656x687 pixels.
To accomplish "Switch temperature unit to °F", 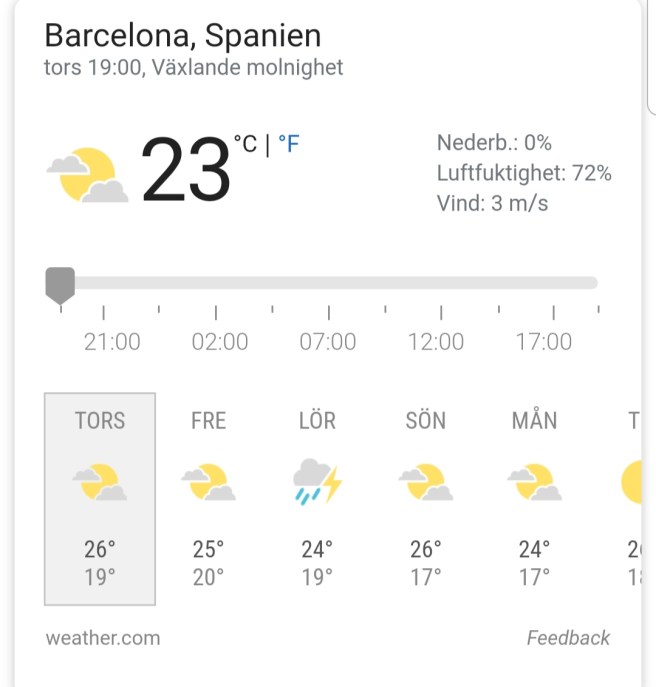I will (x=289, y=145).
